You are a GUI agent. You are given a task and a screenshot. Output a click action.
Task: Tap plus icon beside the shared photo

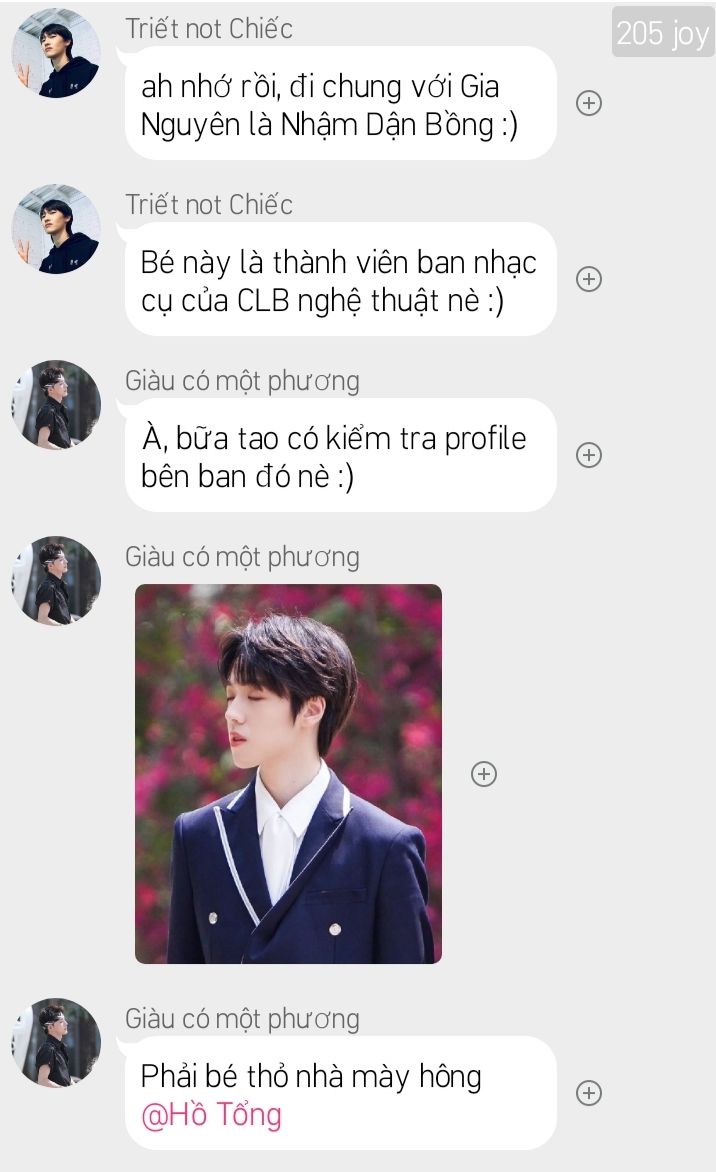point(484,774)
